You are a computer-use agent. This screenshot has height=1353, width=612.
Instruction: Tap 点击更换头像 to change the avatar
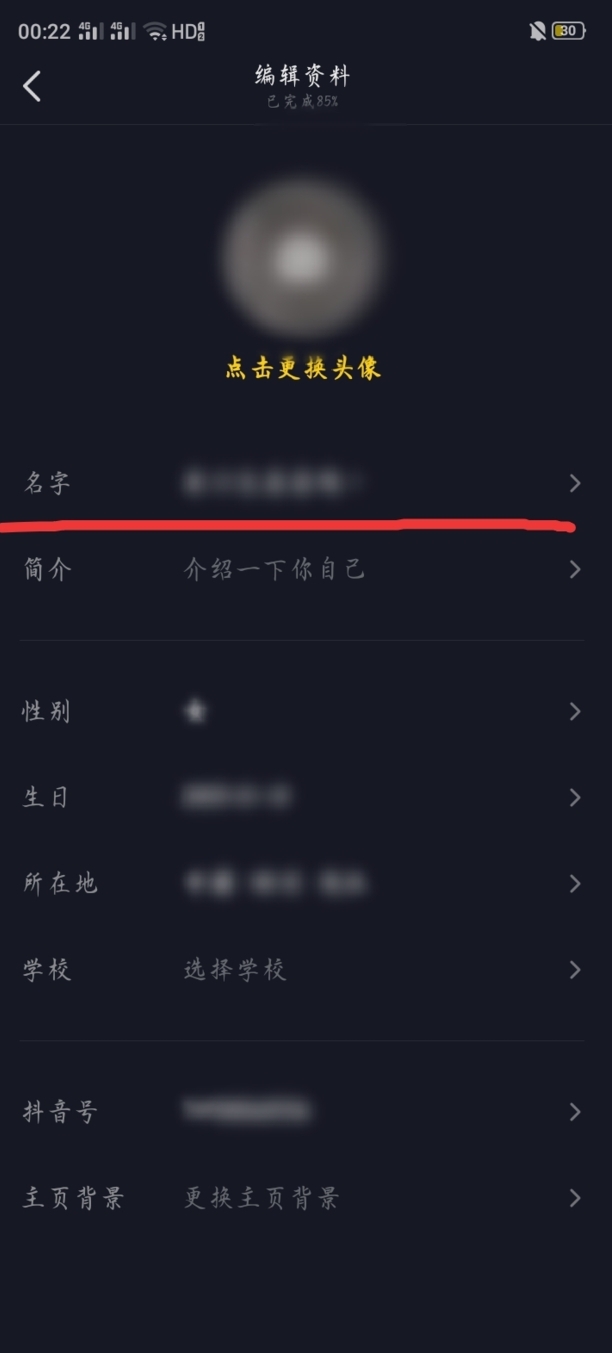coord(303,368)
